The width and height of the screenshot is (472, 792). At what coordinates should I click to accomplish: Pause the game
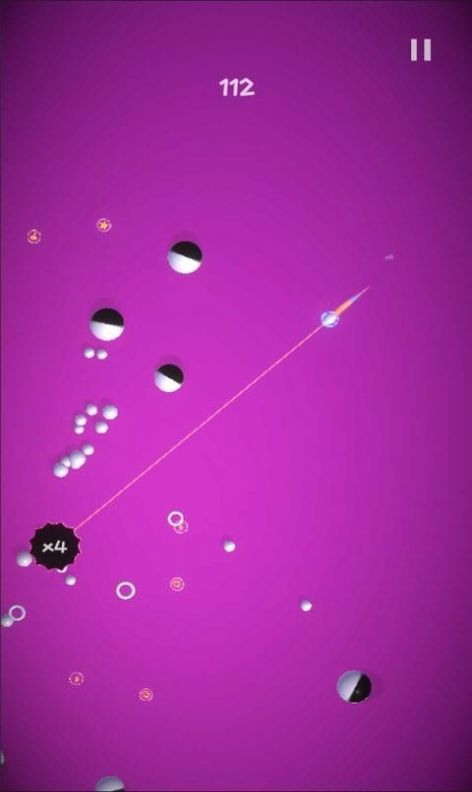click(420, 50)
